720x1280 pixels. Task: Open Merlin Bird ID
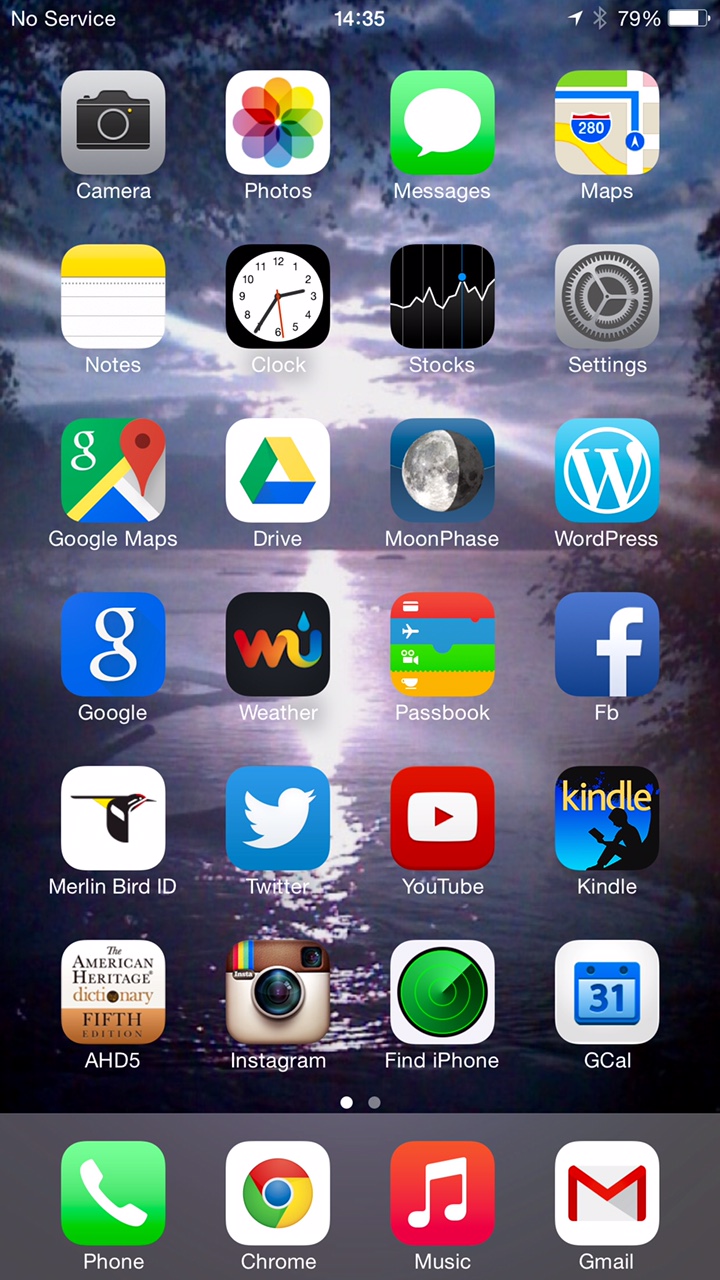(x=113, y=818)
